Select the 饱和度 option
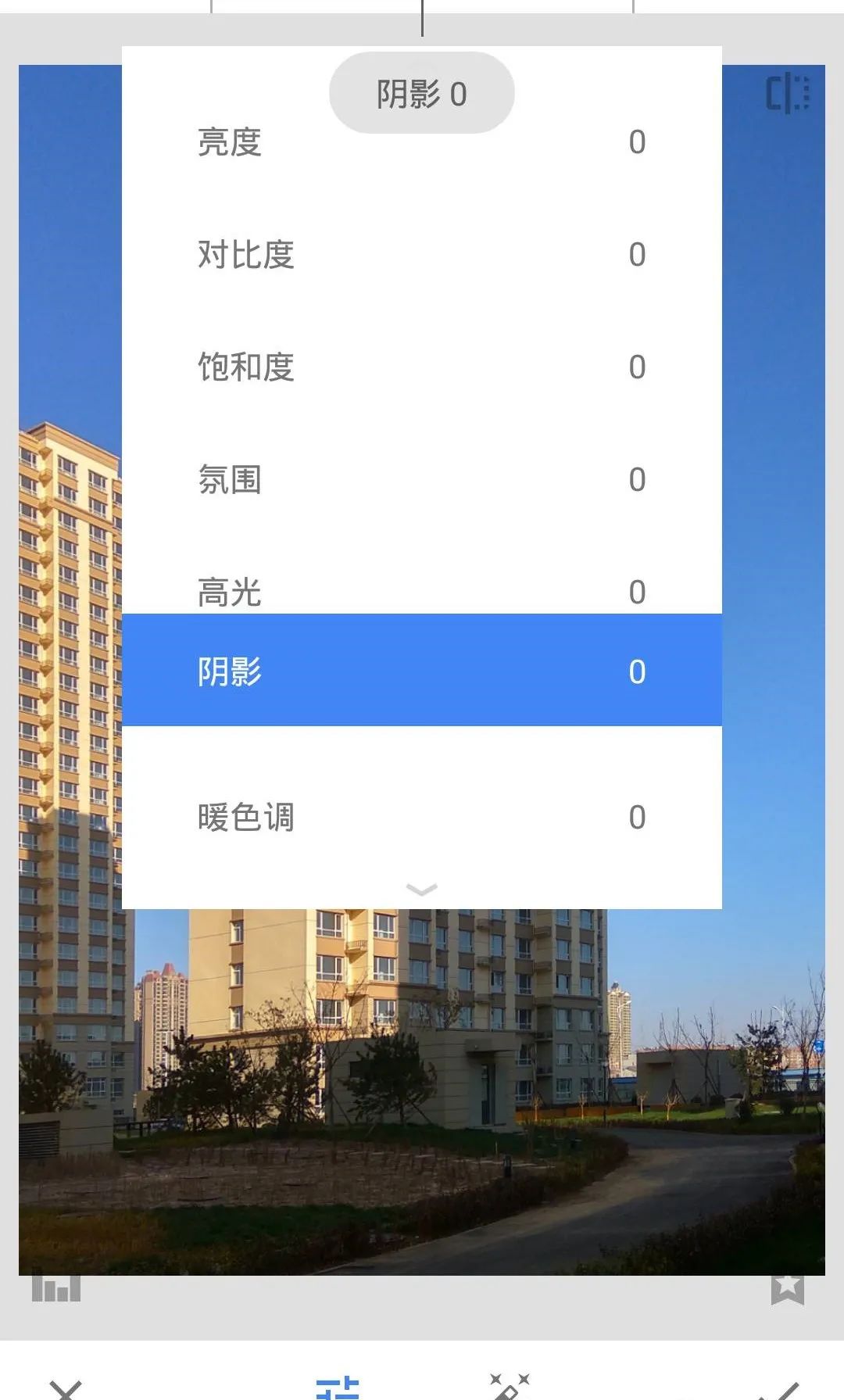 coord(421,367)
